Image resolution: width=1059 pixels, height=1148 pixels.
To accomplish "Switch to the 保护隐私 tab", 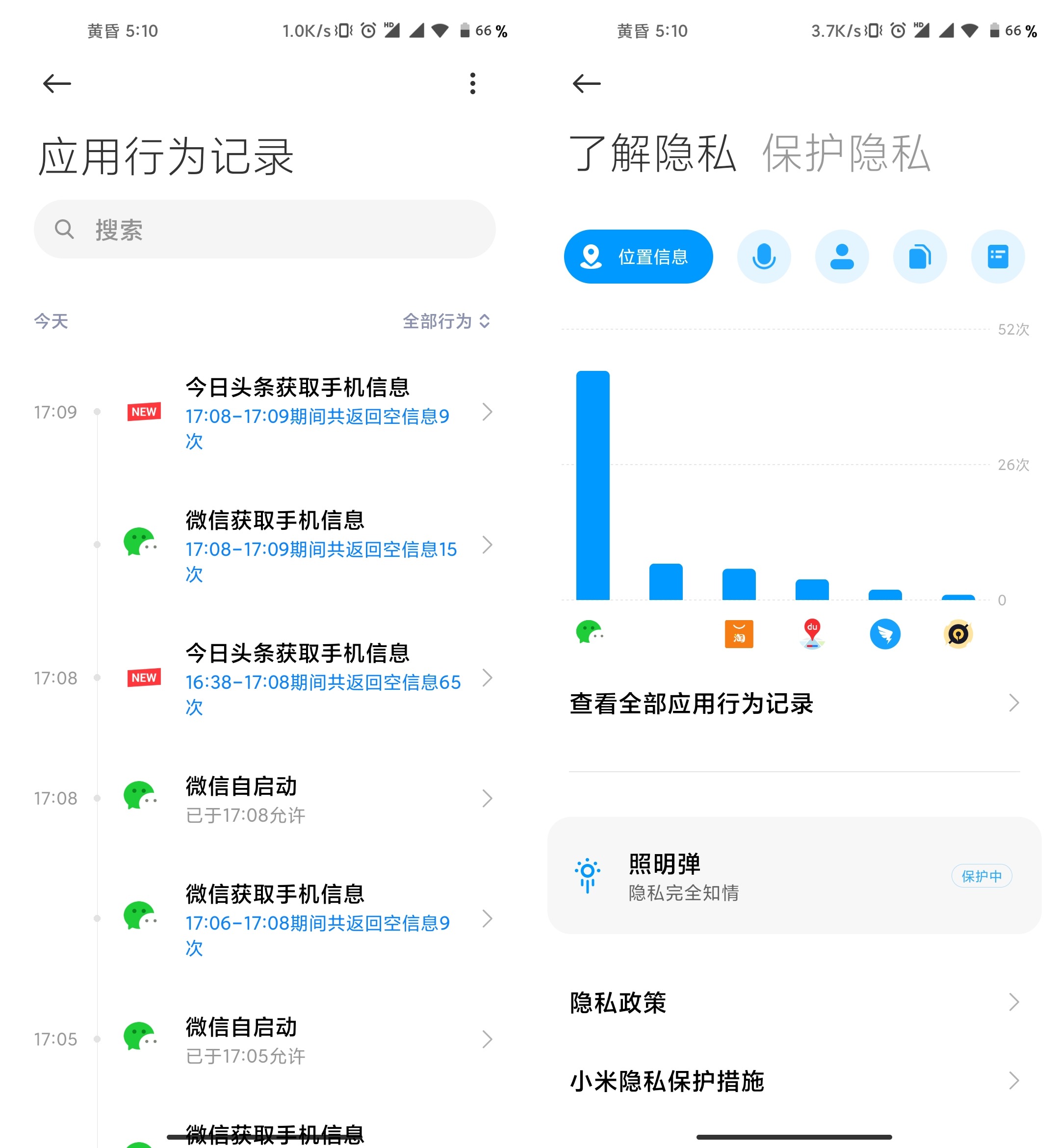I will pyautogui.click(x=846, y=154).
